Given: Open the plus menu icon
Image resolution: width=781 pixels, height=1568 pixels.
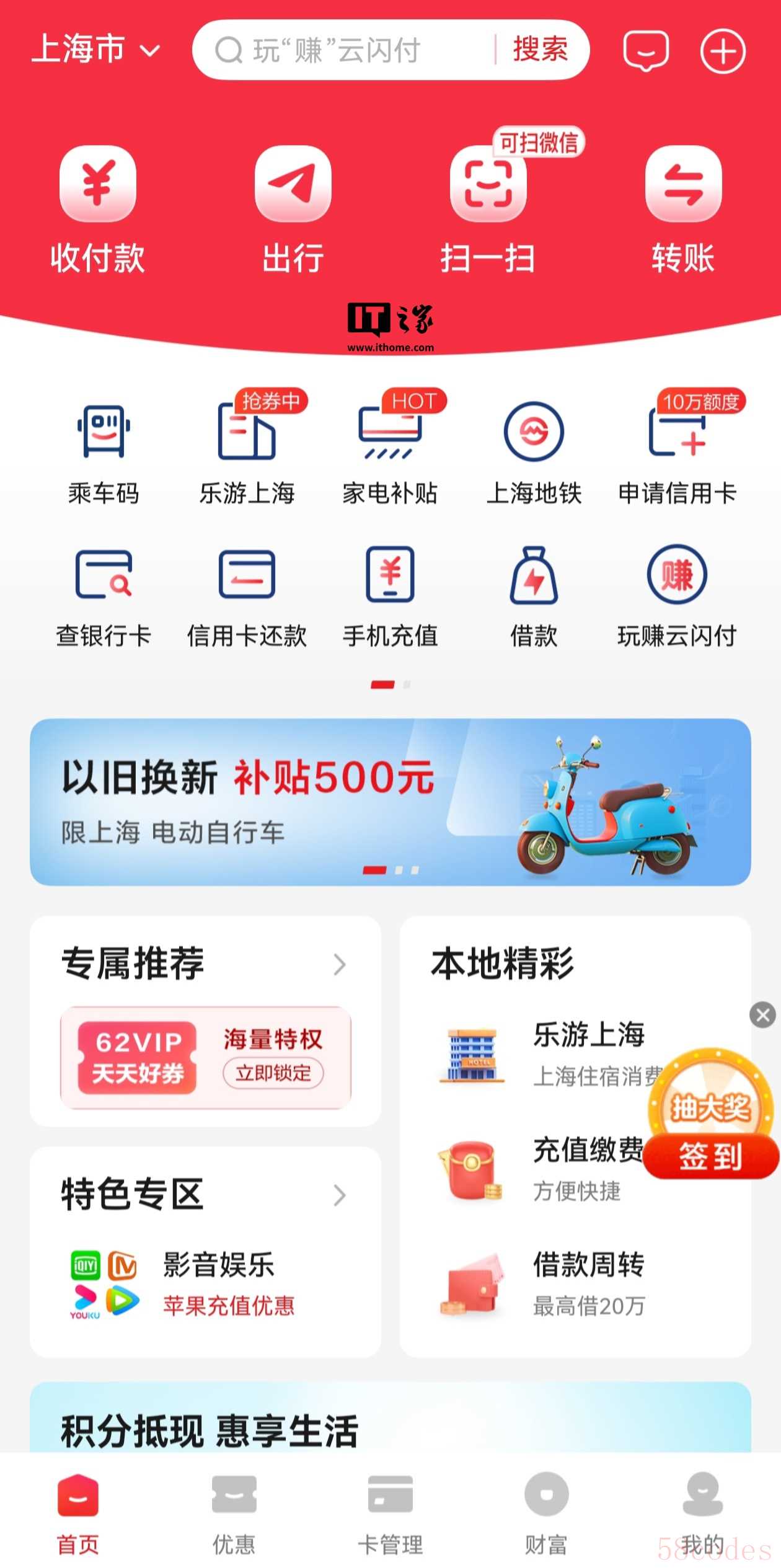Looking at the screenshot, I should click(723, 51).
